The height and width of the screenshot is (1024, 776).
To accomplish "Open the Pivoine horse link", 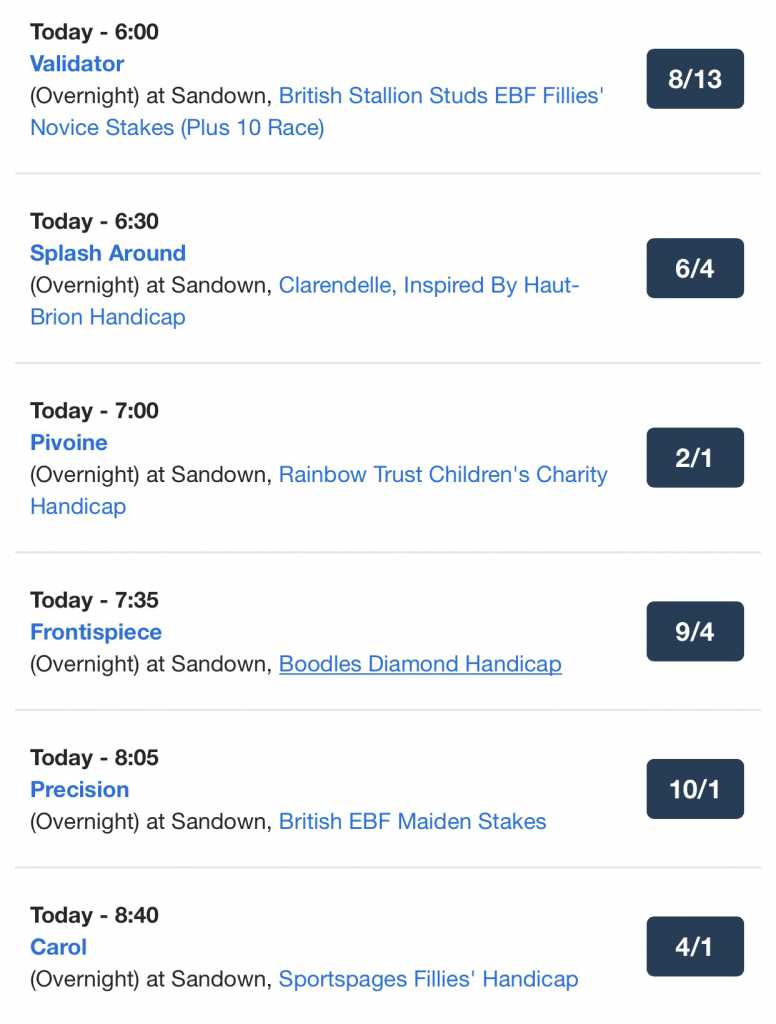I will pyautogui.click(x=68, y=442).
